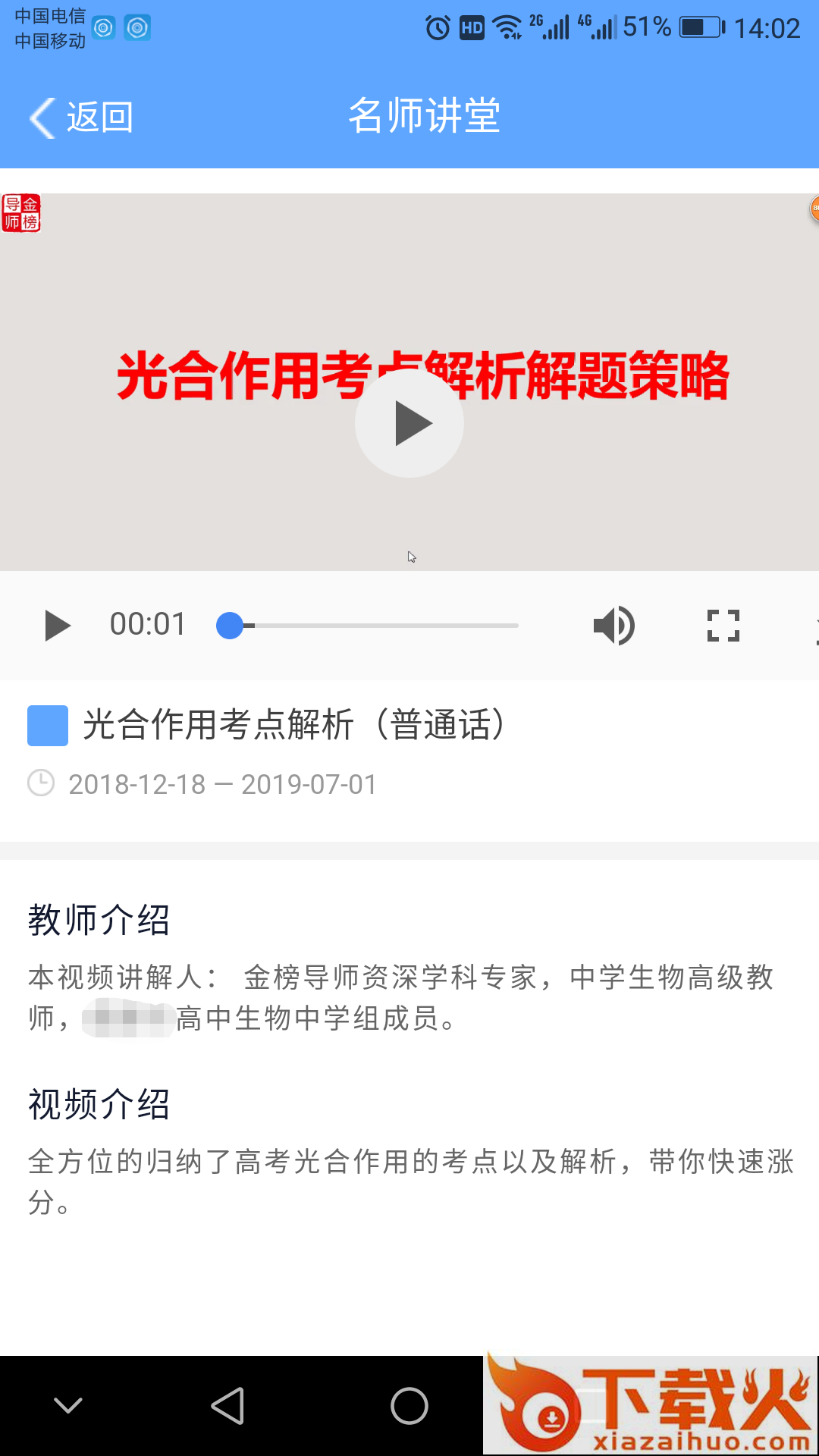The height and width of the screenshot is (1456, 819).
Task: Tap 返回 to go back
Action: click(99, 118)
